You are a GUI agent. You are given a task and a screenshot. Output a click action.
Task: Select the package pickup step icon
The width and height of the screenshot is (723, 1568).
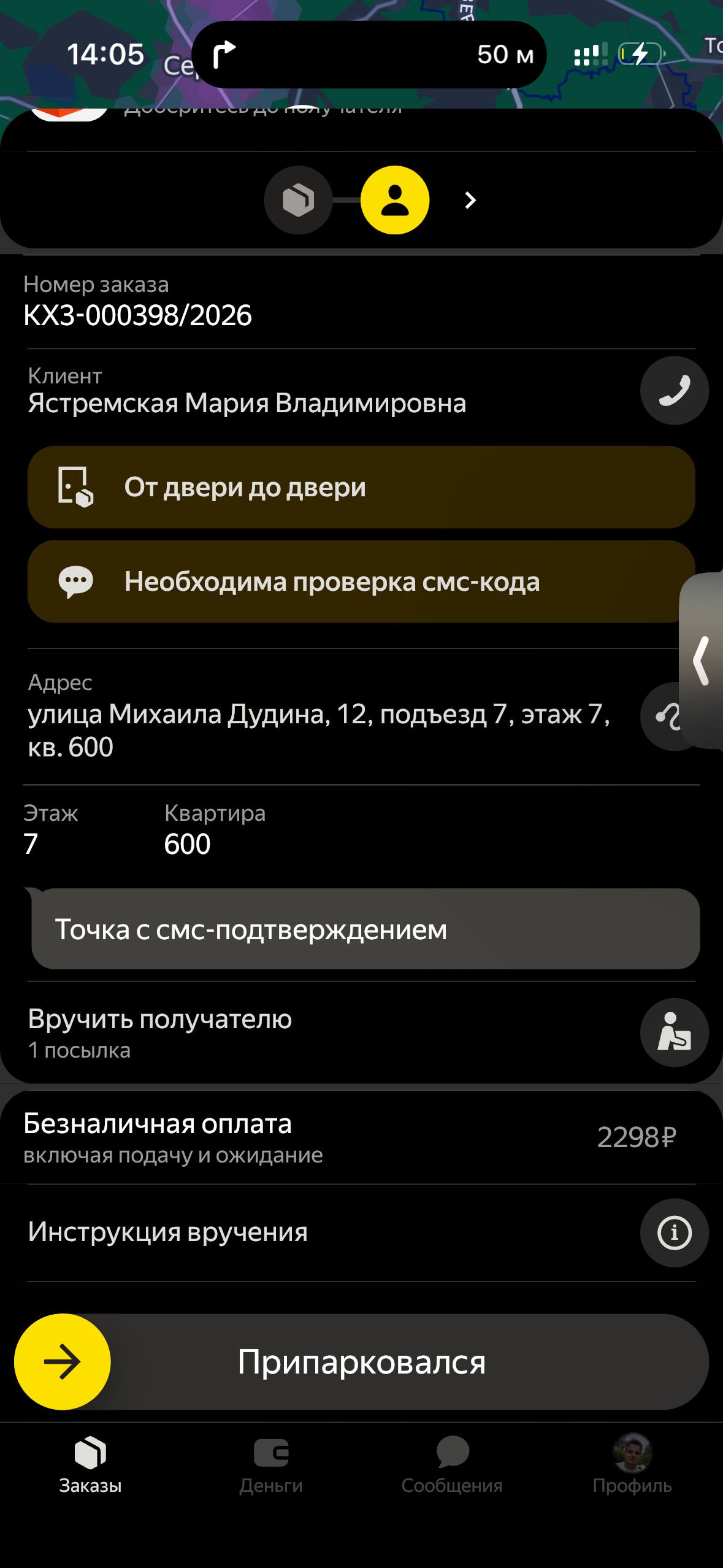click(x=298, y=200)
